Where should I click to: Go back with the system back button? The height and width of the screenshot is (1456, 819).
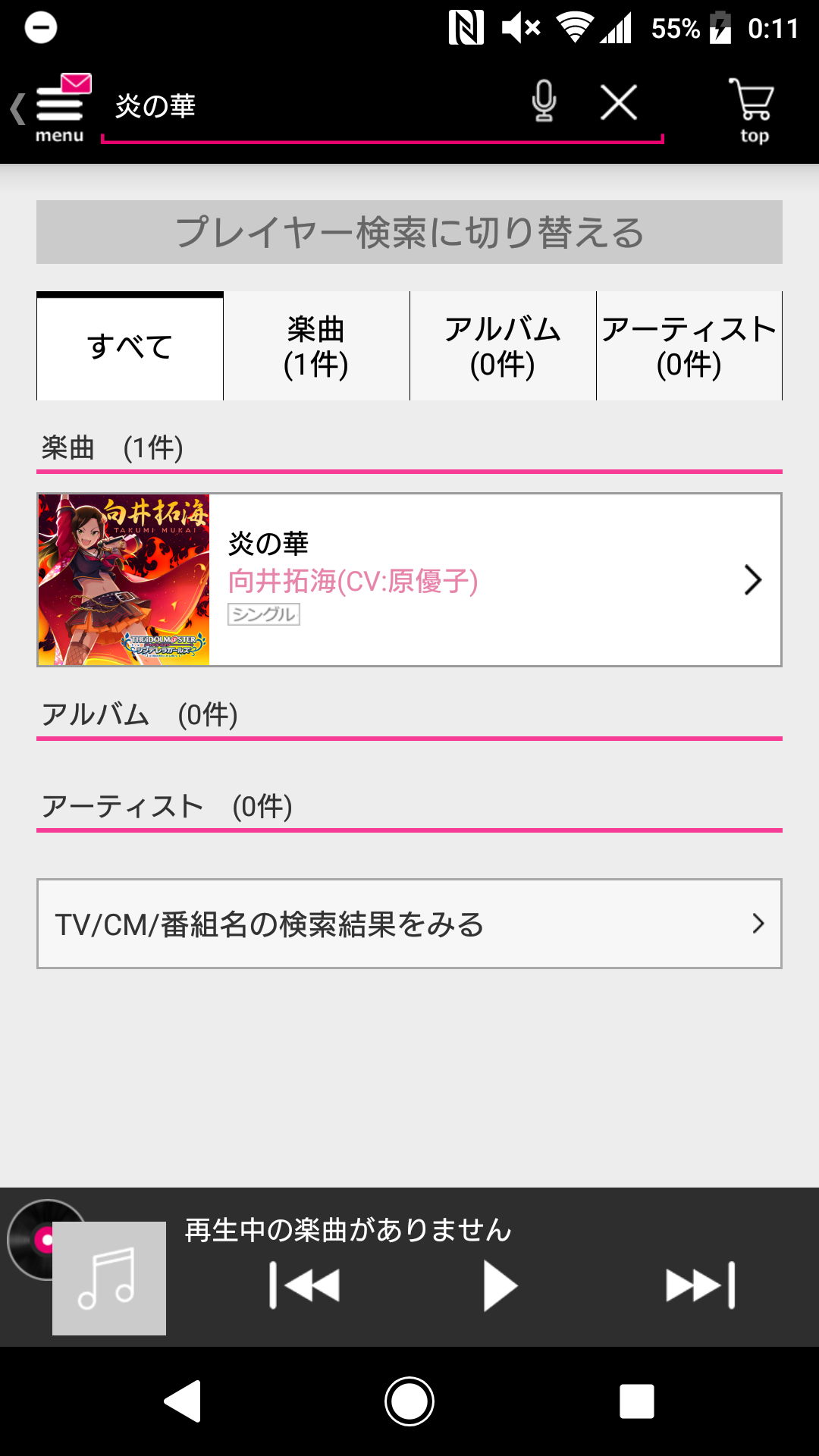[183, 1401]
